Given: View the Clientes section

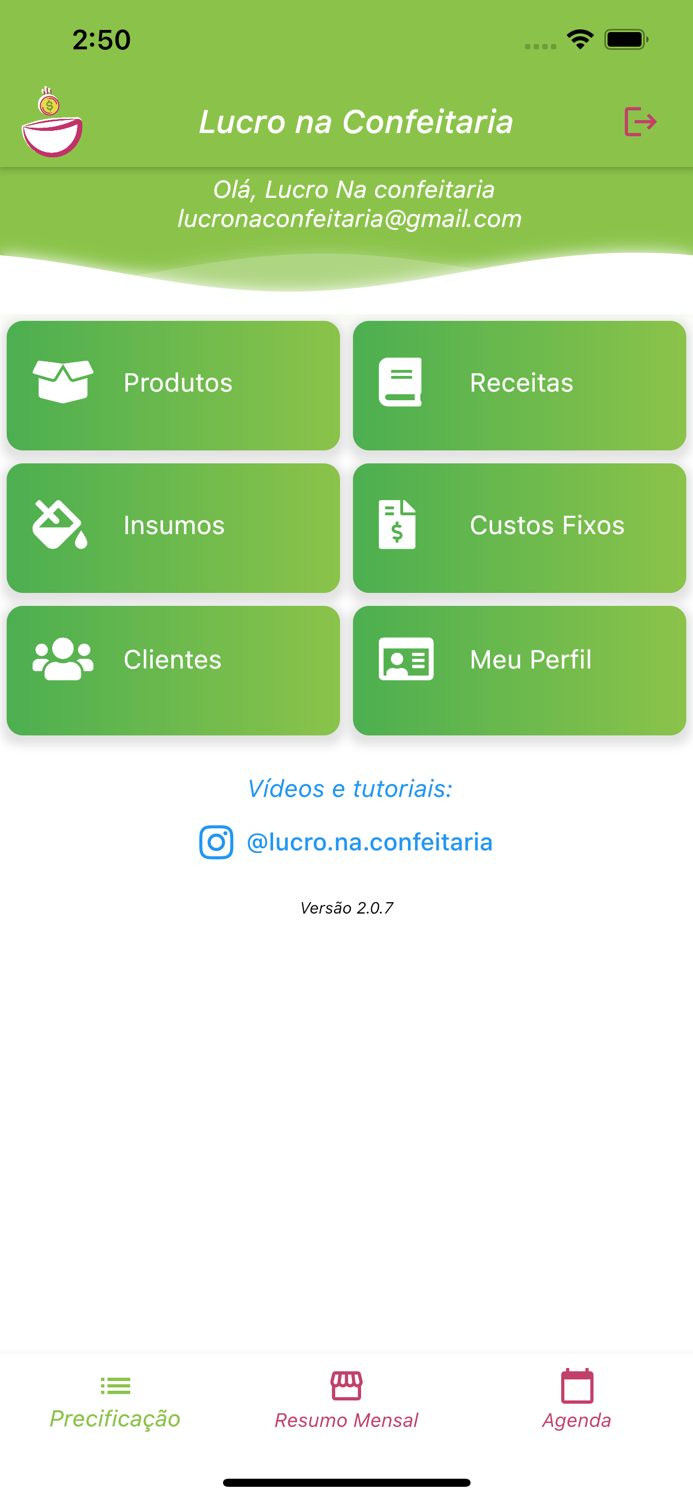Looking at the screenshot, I should (x=173, y=669).
